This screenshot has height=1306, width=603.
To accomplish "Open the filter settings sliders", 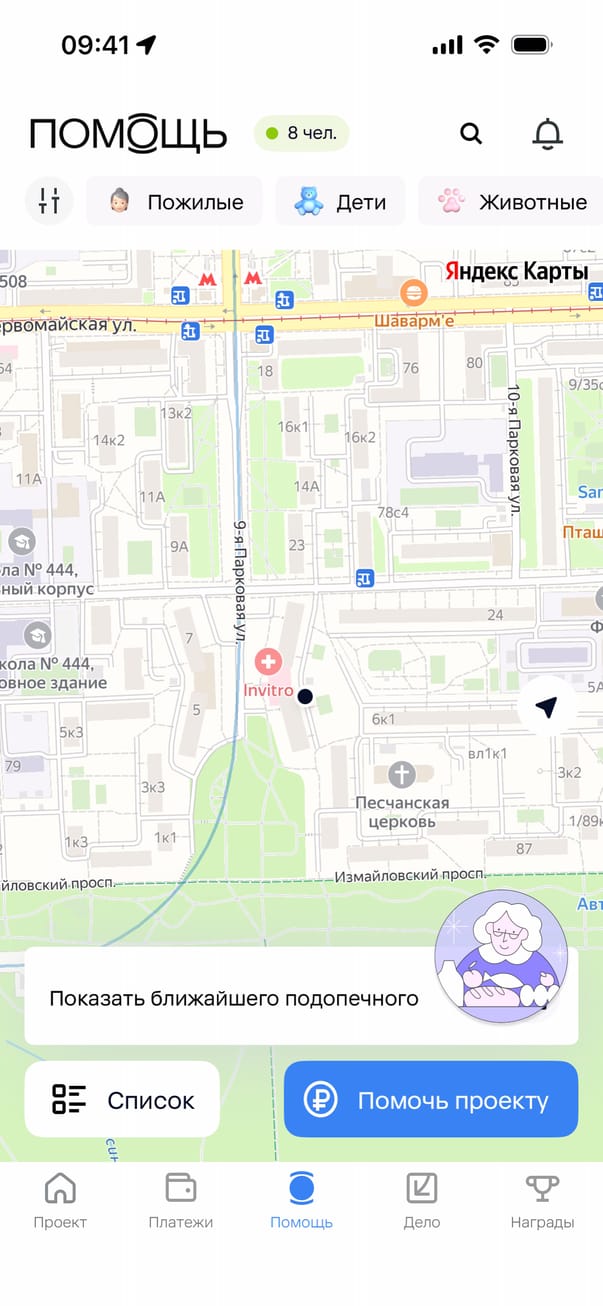I will pos(49,201).
